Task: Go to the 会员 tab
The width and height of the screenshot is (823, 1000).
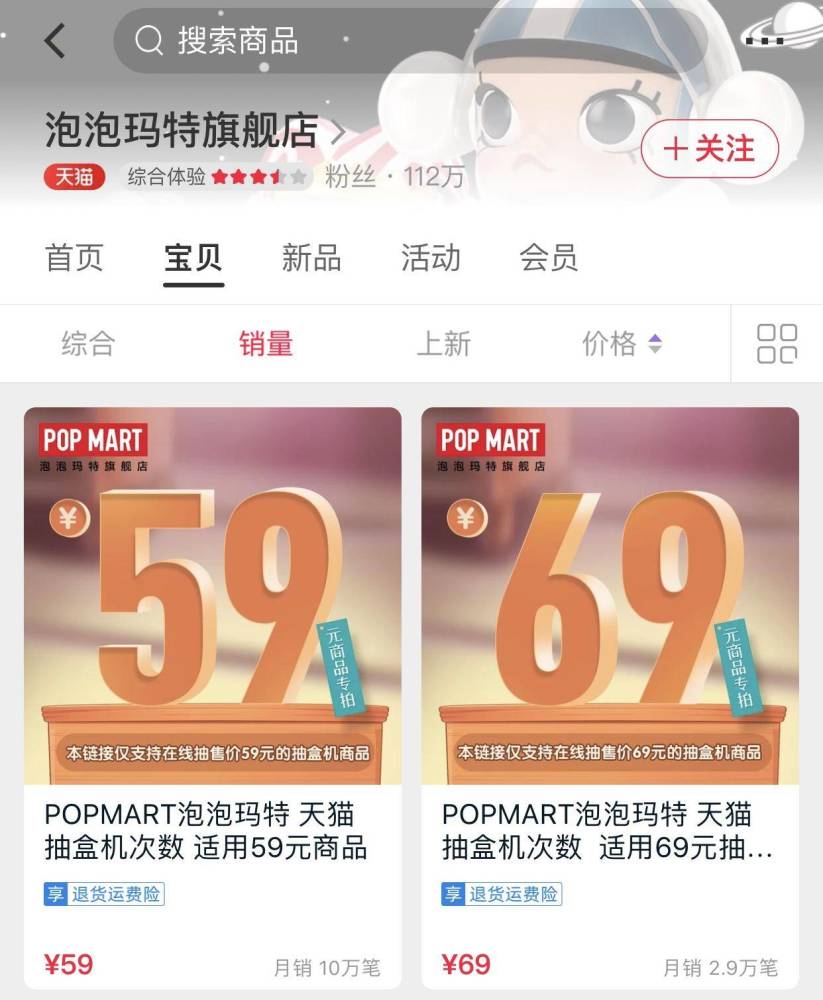Action: click(548, 258)
